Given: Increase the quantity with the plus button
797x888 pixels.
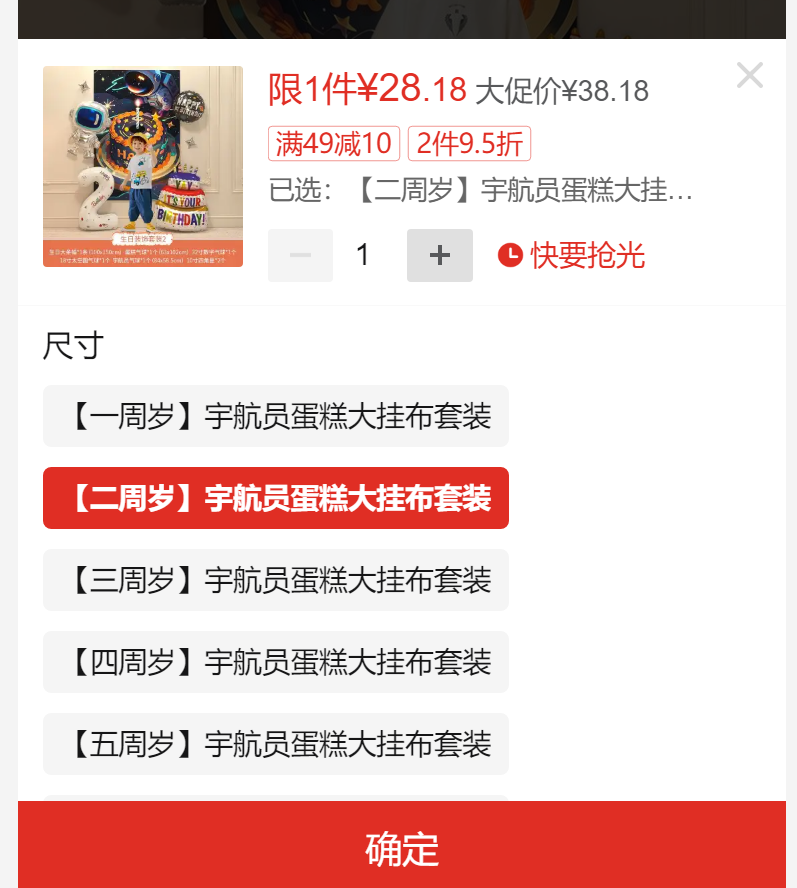Looking at the screenshot, I should coord(440,255).
